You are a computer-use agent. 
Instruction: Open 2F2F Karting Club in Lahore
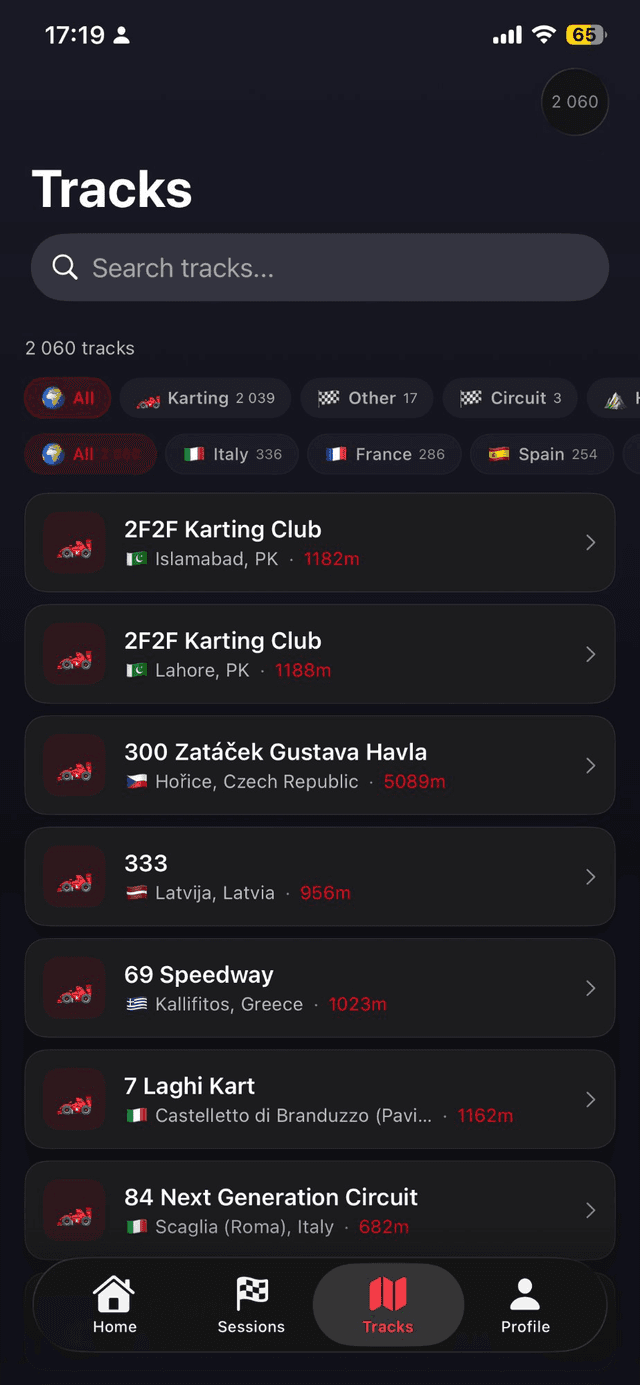coord(320,654)
